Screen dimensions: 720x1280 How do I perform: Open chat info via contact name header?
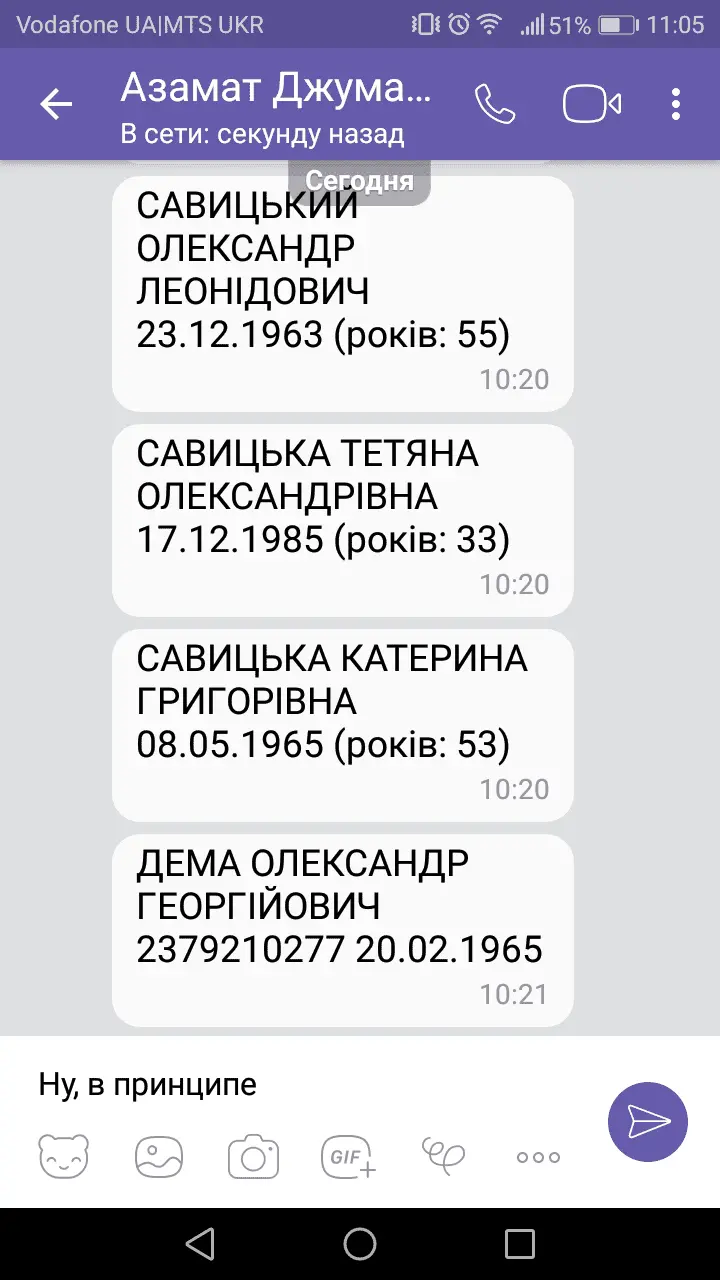276,106
